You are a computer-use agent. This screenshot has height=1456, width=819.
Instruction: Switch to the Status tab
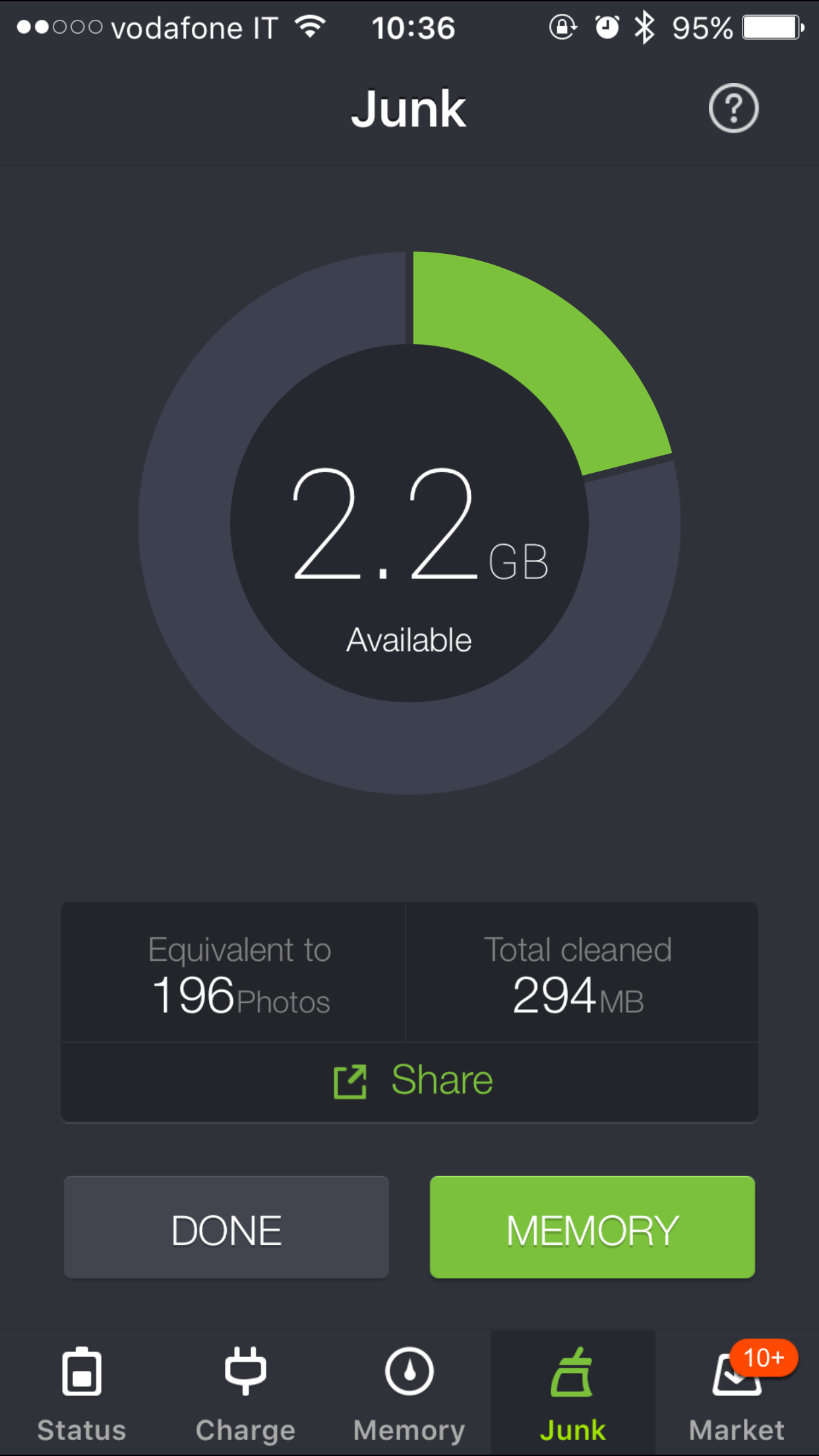pyautogui.click(x=82, y=1393)
